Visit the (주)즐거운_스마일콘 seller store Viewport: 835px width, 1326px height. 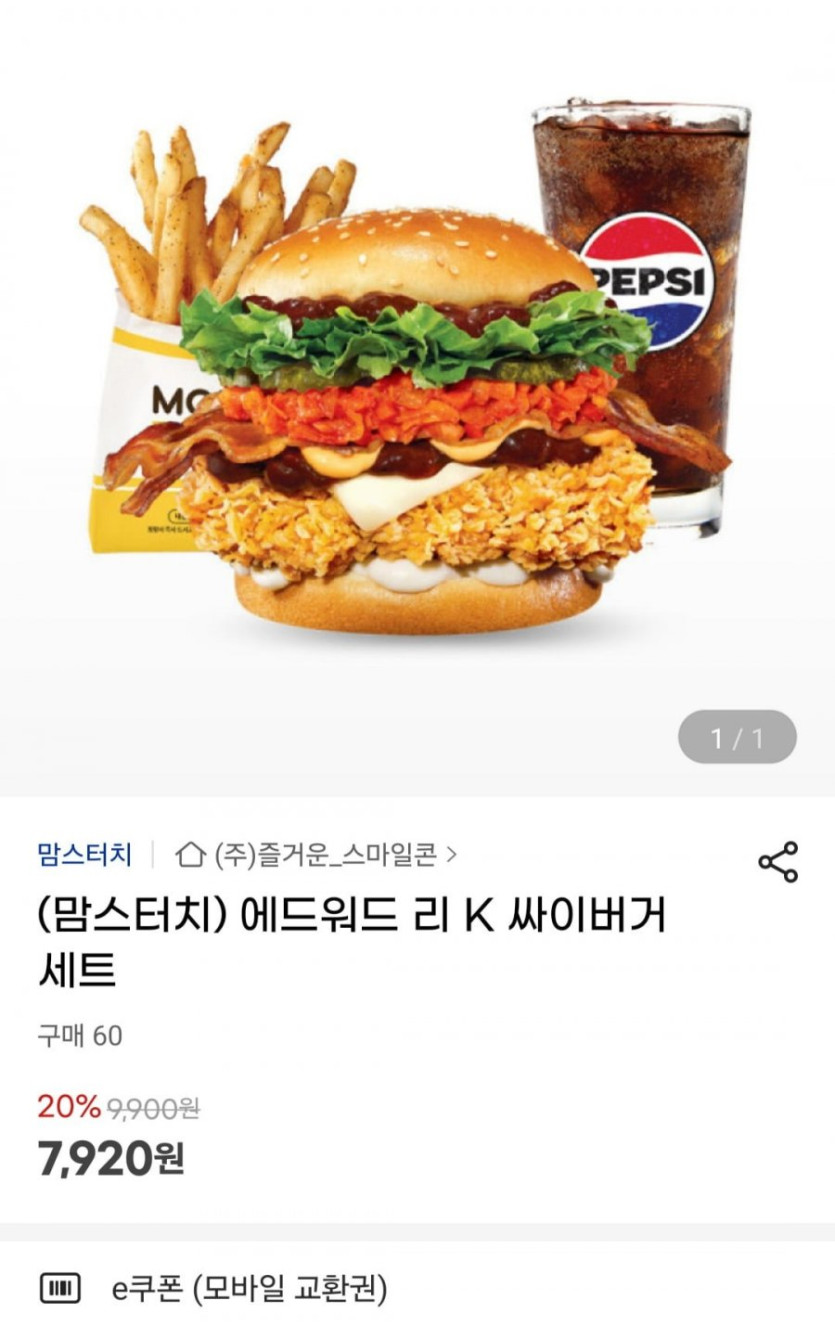316,855
